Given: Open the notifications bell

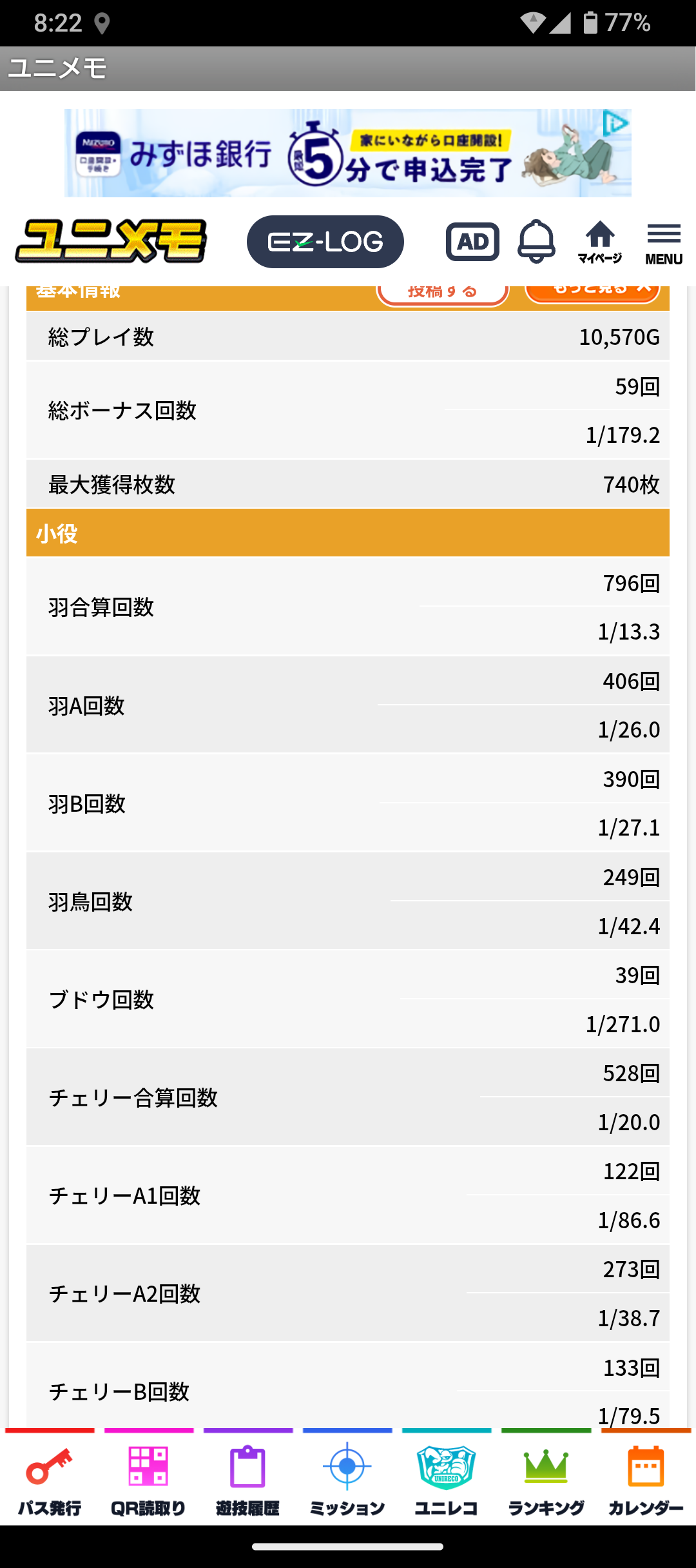Looking at the screenshot, I should point(536,242).
